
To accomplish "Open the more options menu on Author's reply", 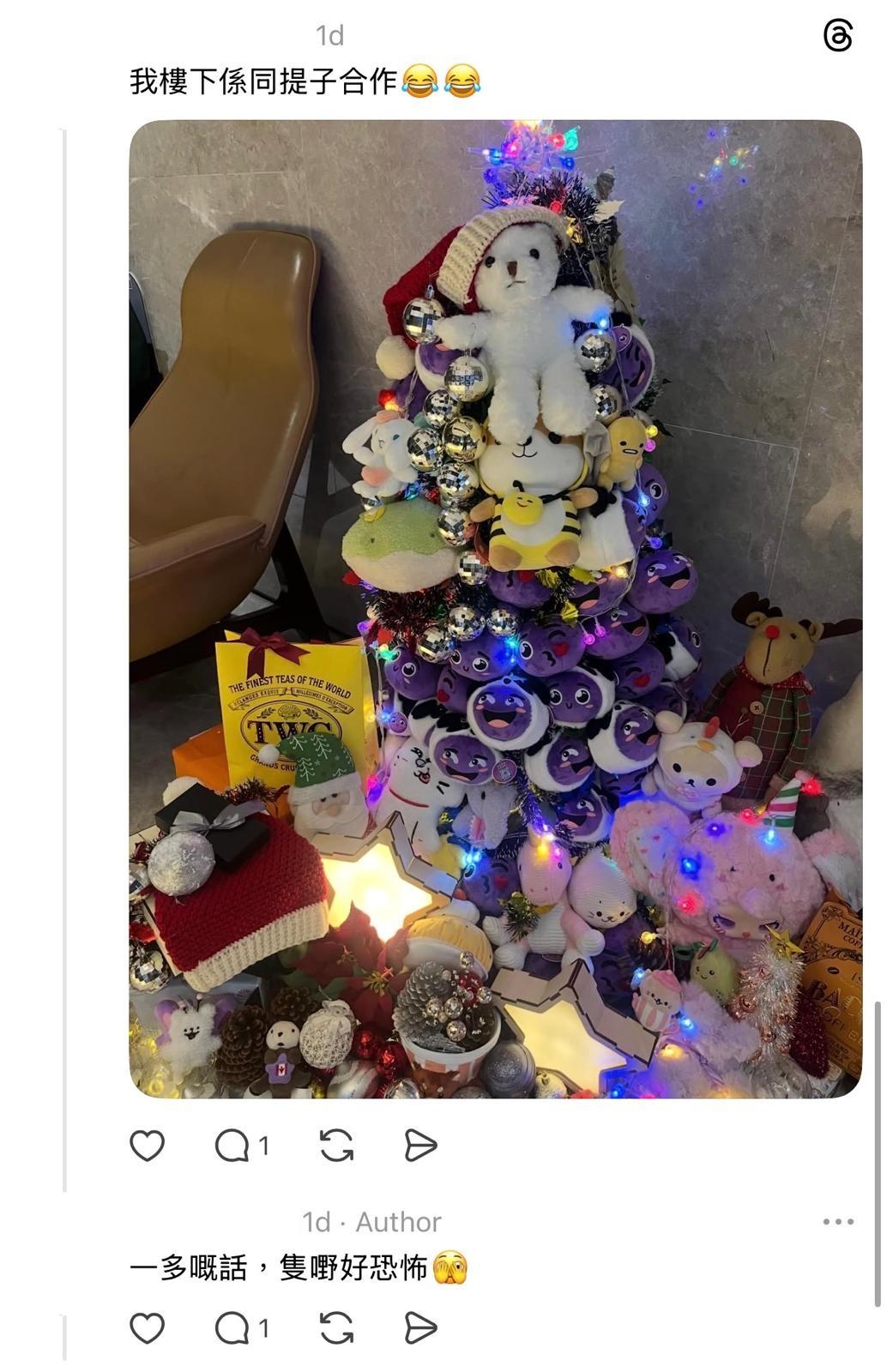I will pos(837,1222).
